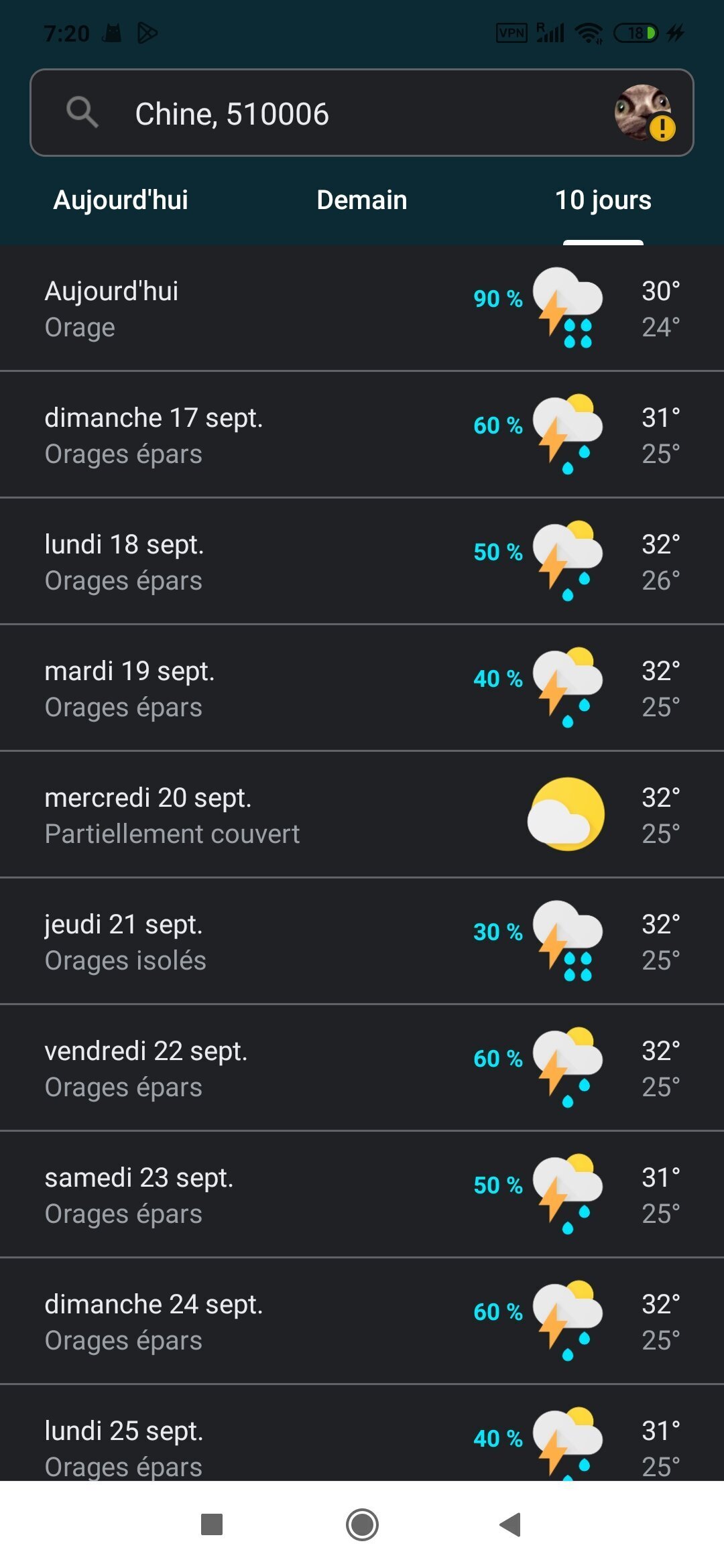The height and width of the screenshot is (1568, 724).
Task: Select the 10 jours tab
Action: [603, 200]
